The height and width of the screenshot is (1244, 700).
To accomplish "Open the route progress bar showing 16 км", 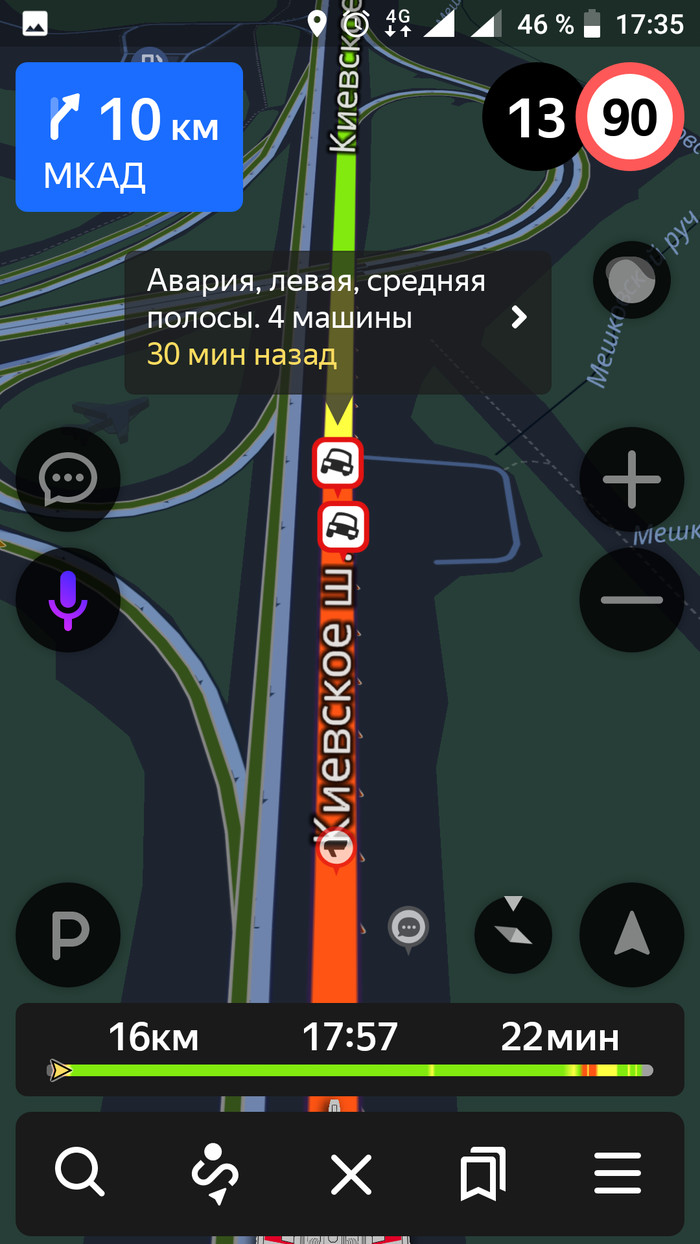I will pyautogui.click(x=350, y=1050).
